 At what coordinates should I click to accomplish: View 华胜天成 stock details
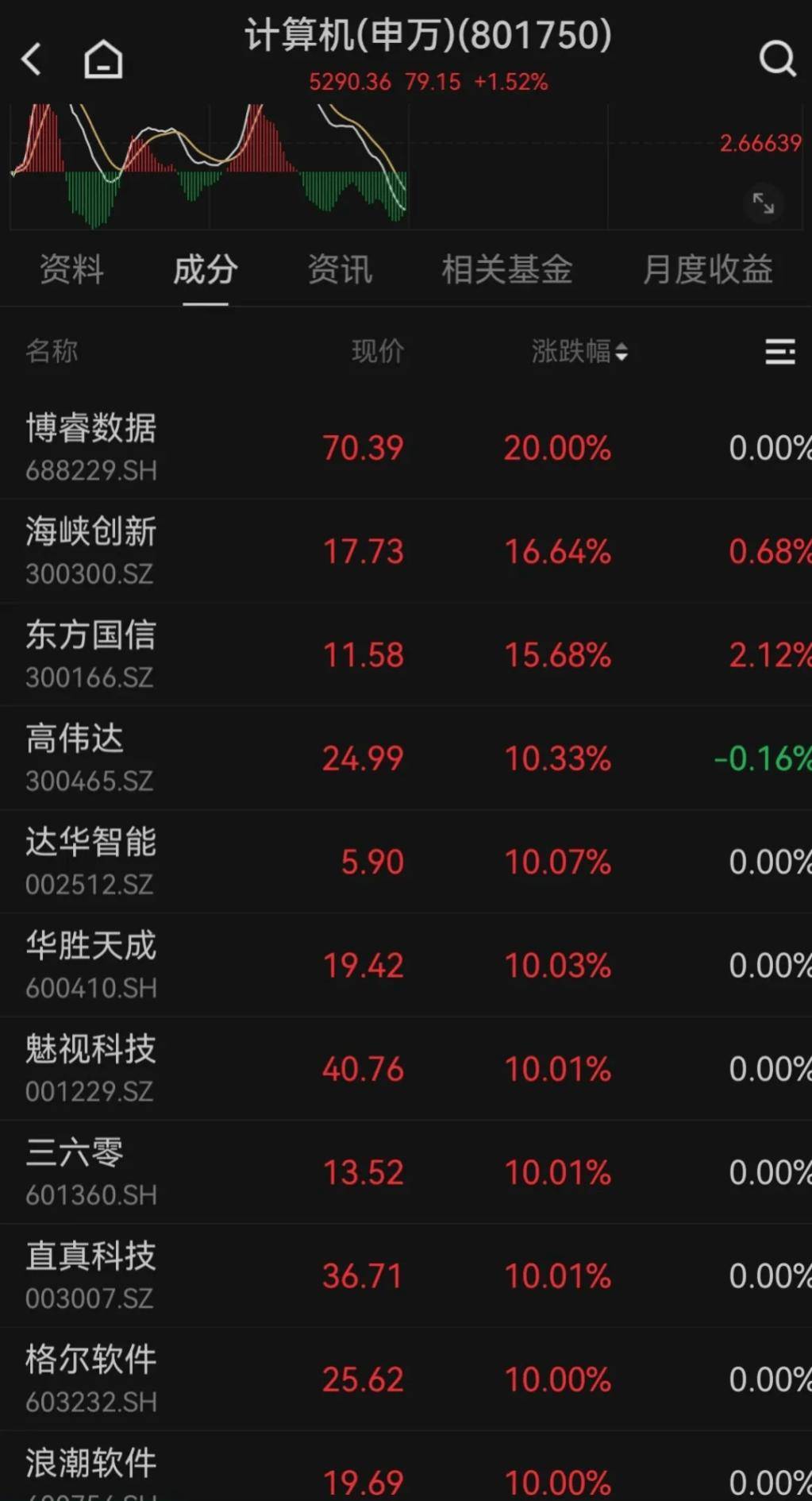pyautogui.click(x=91, y=964)
